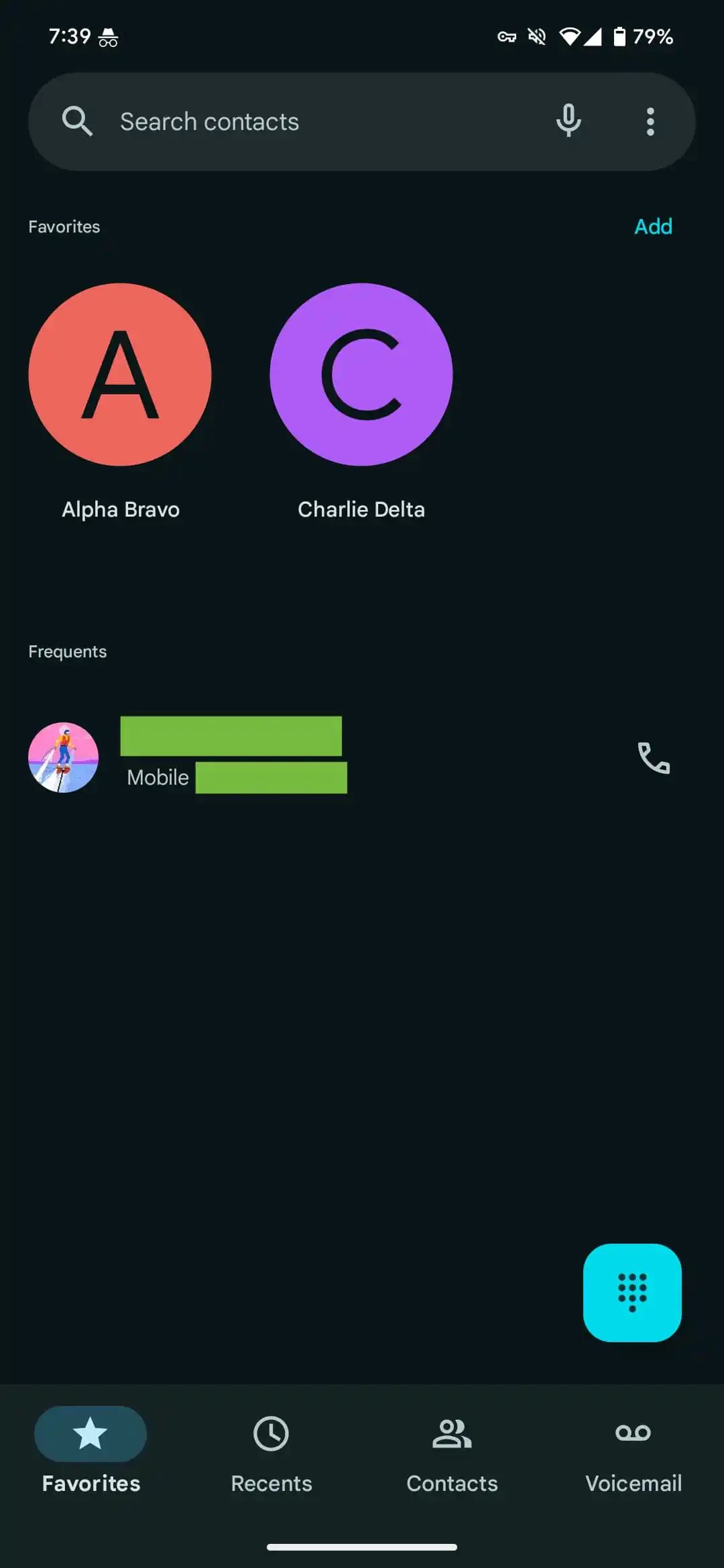Open the dial pad
This screenshot has height=1568, width=724.
coord(632,1293)
